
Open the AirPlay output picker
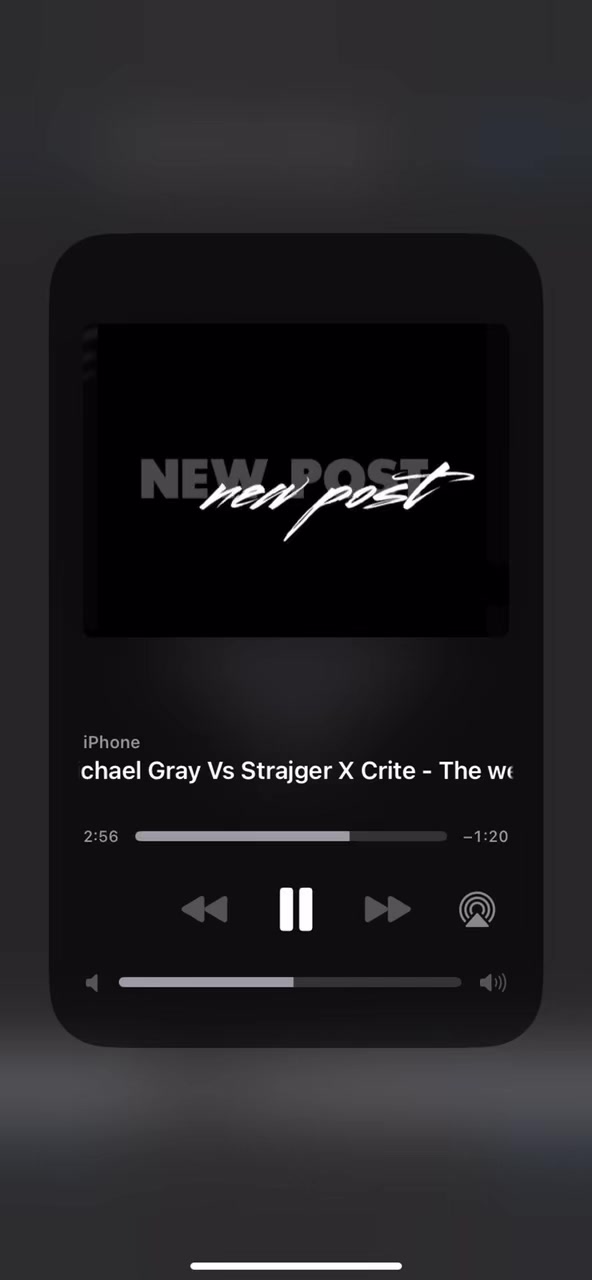478,909
